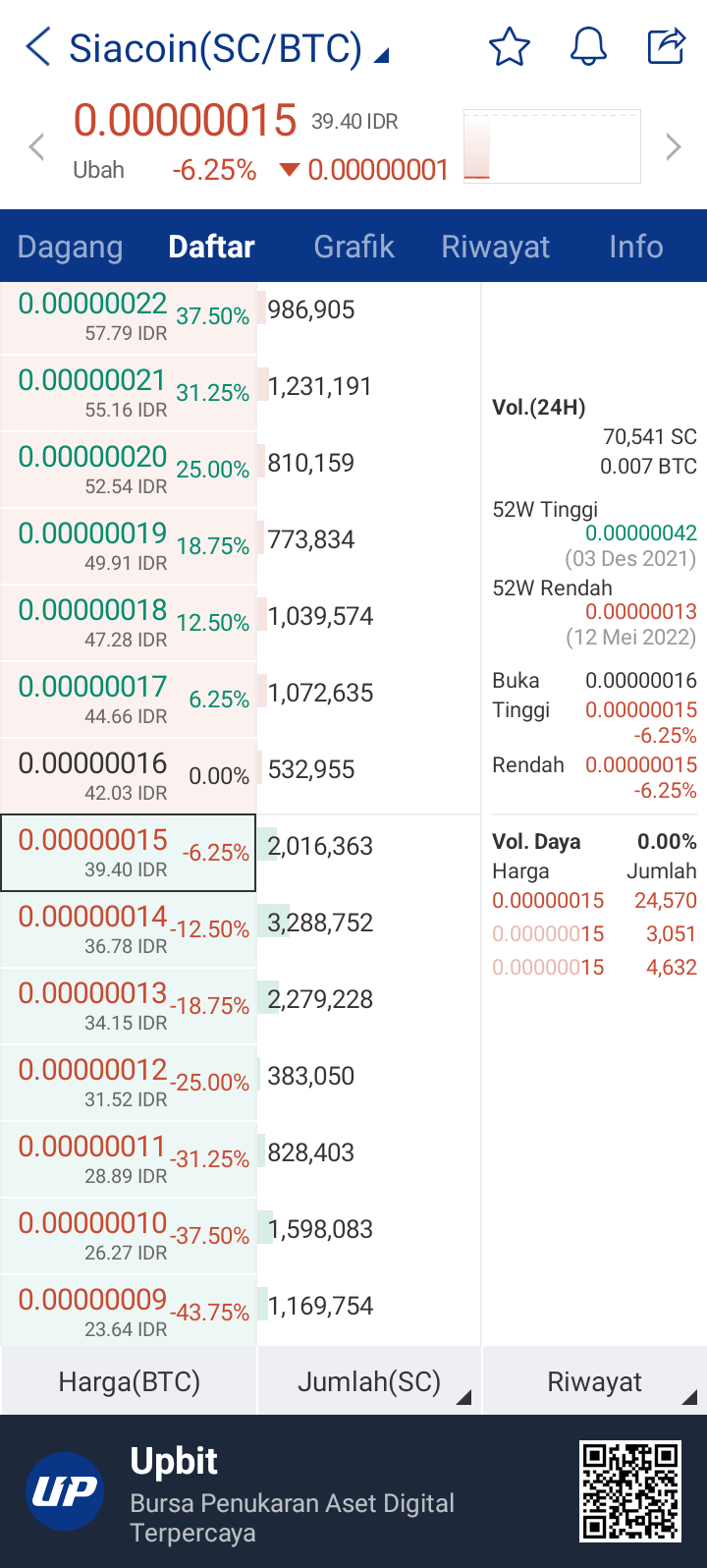This screenshot has width=707, height=1568.
Task: View the Info tab
Action: coord(636,247)
